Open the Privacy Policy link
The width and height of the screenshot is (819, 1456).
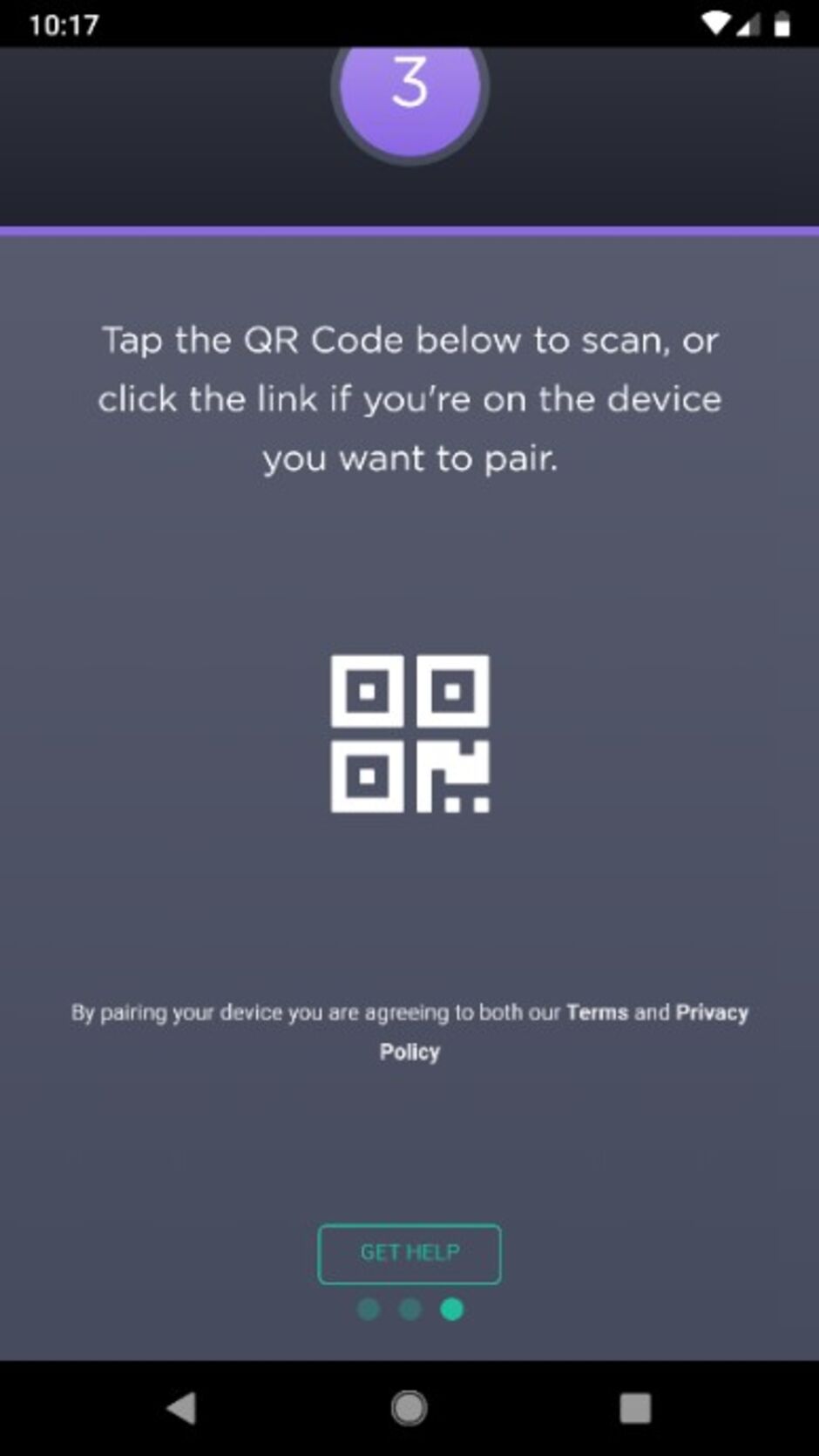coord(711,1012)
